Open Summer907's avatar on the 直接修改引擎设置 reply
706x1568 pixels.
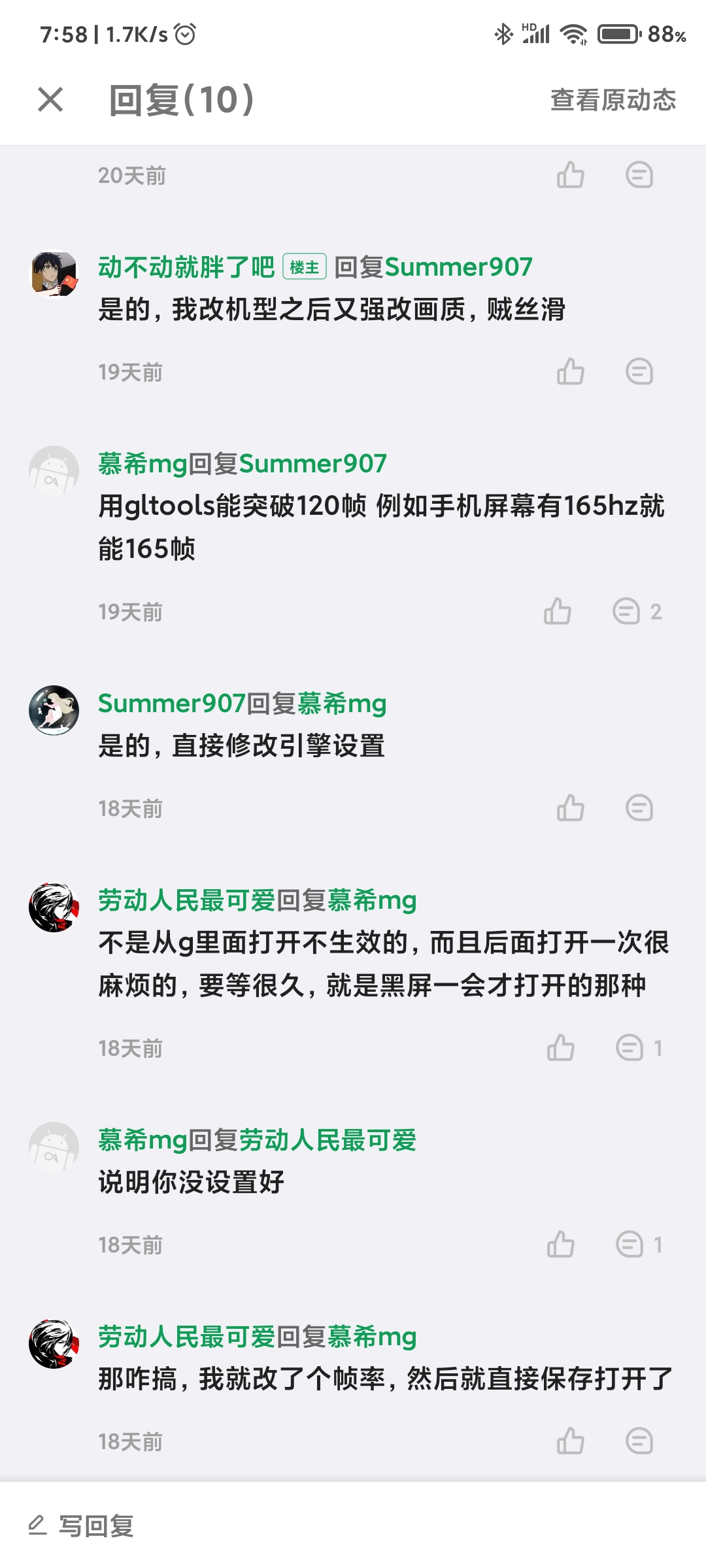coord(54,710)
